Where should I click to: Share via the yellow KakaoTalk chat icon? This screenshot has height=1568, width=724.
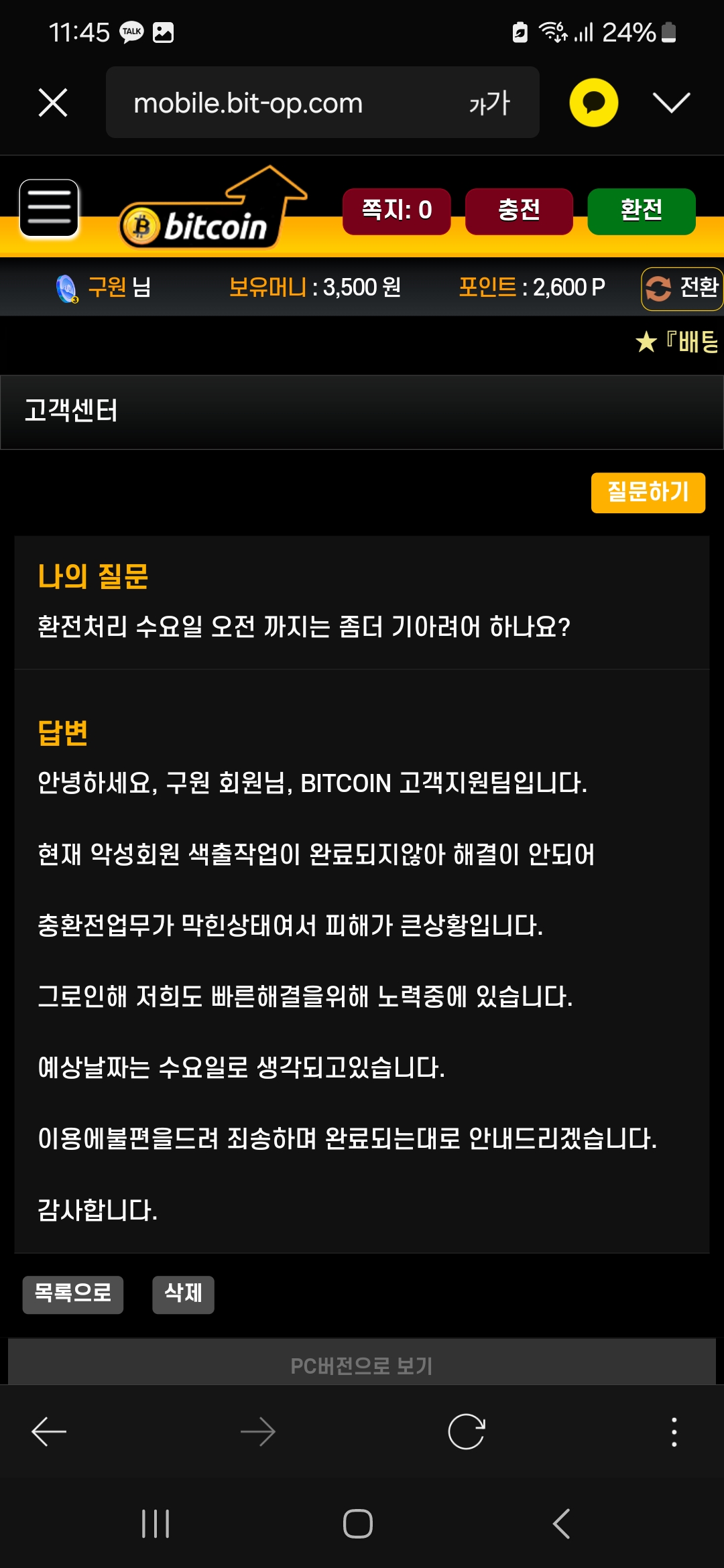pos(593,103)
